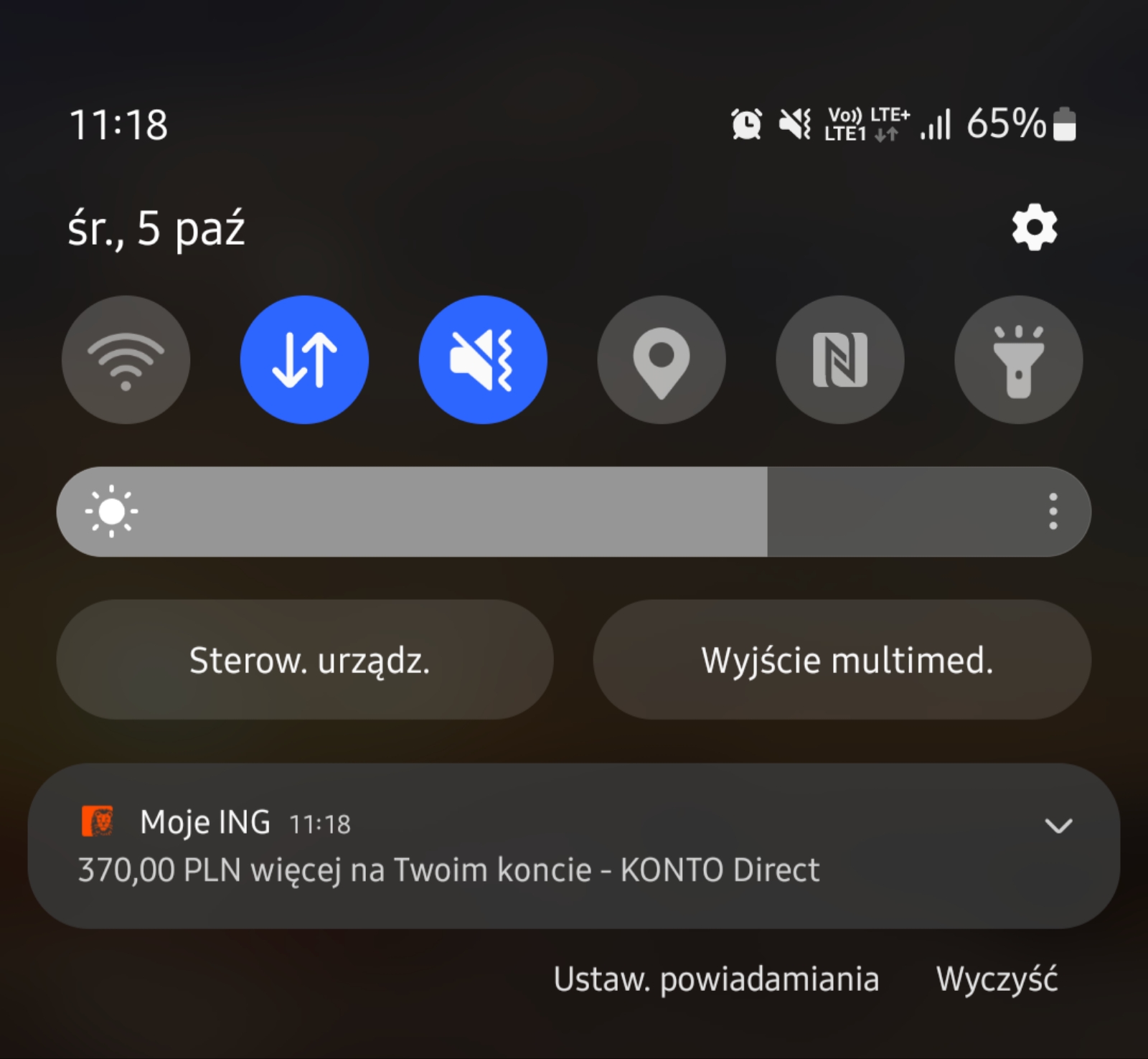
Task: Expand the Moje ING notification chevron
Action: [x=1058, y=826]
